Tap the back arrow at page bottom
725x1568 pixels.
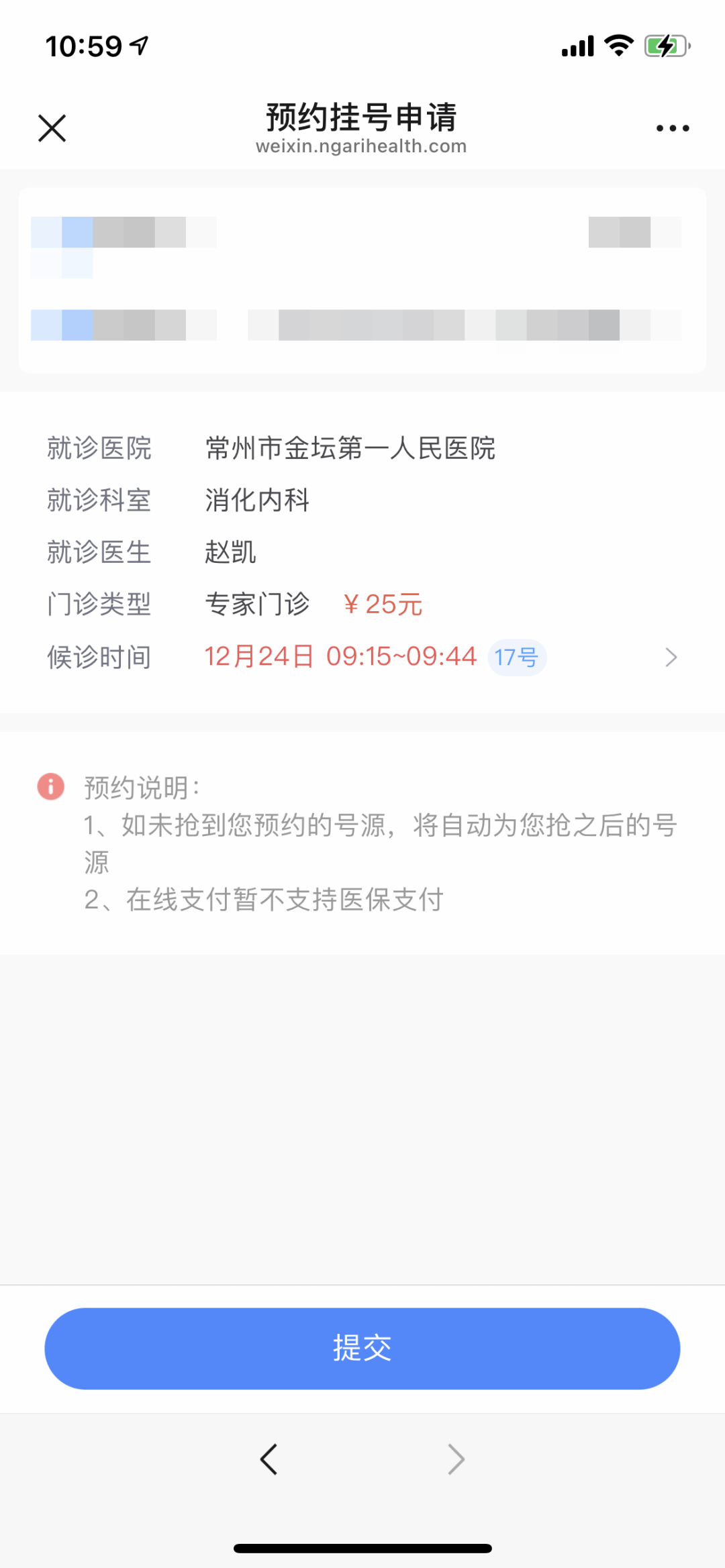tap(269, 1459)
